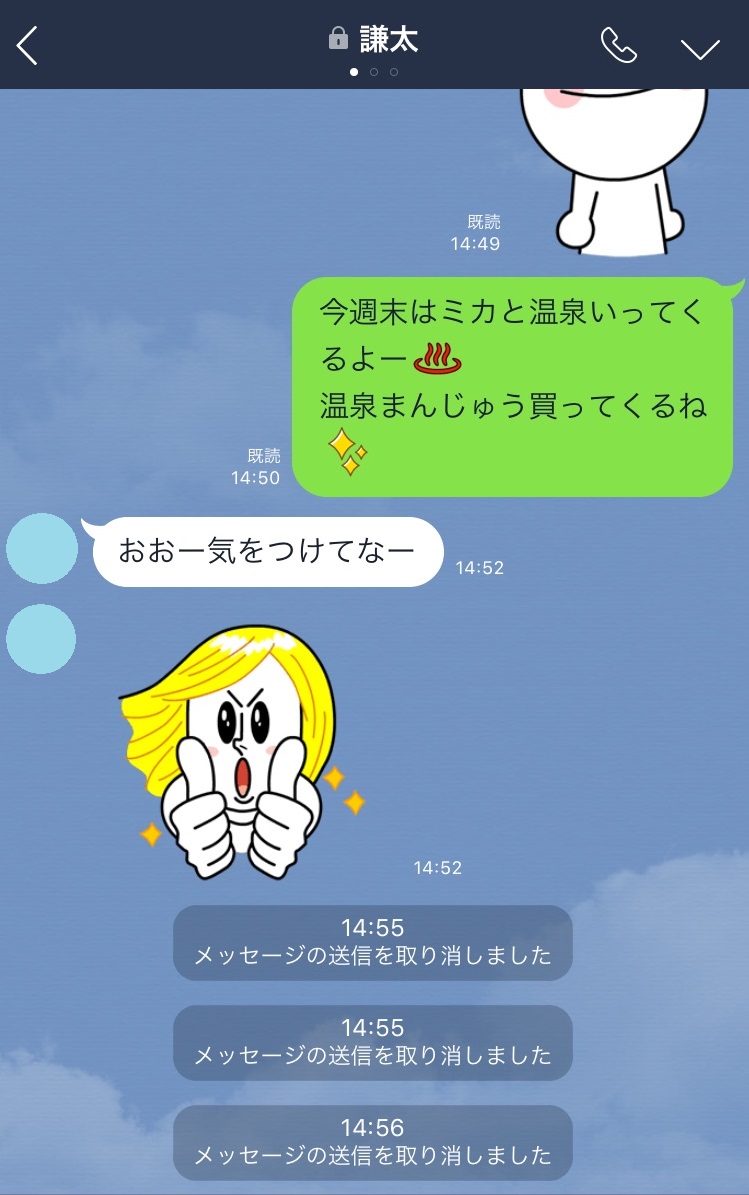Open 謙太's profile avatar next to sticker
This screenshot has width=749, height=1195.
40,638
